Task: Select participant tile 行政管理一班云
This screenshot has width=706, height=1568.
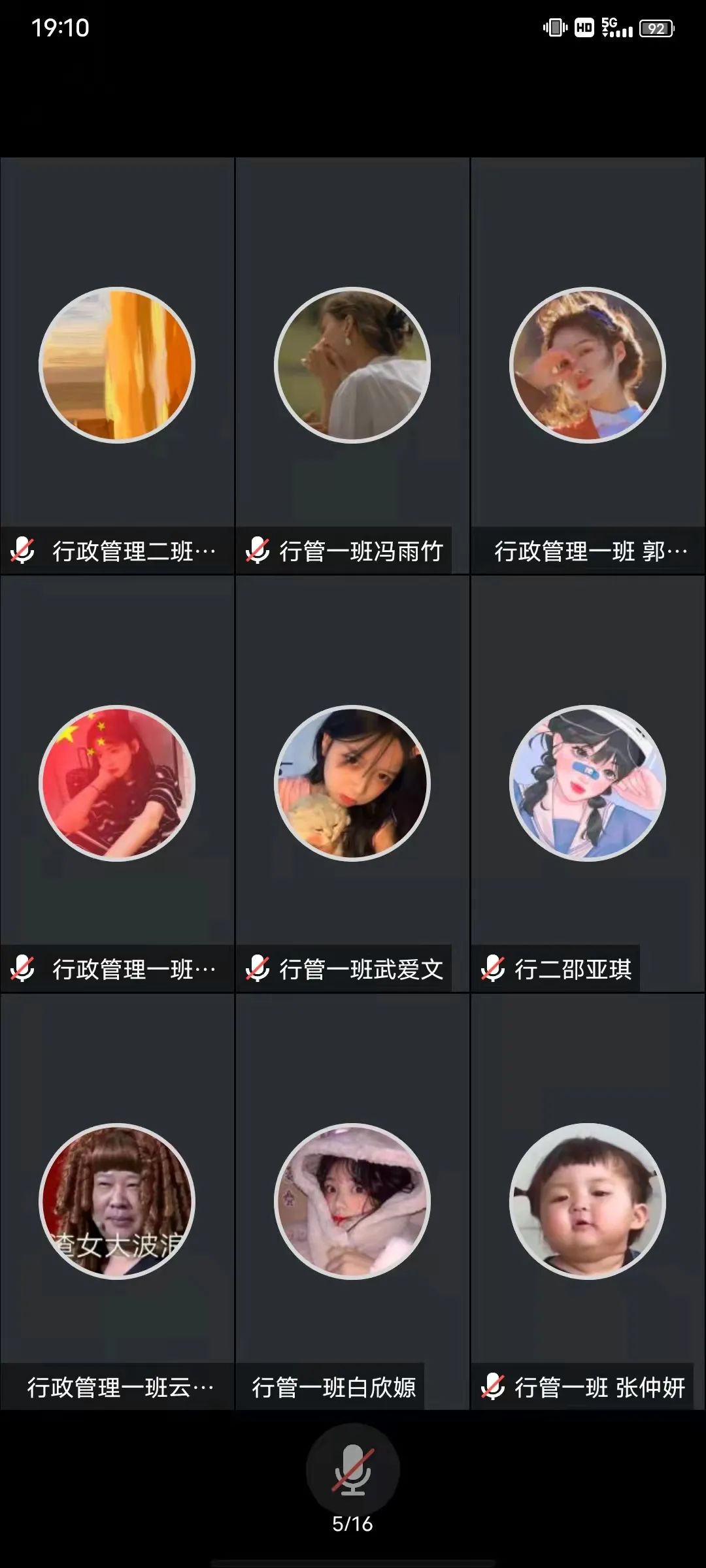Action: click(117, 1202)
